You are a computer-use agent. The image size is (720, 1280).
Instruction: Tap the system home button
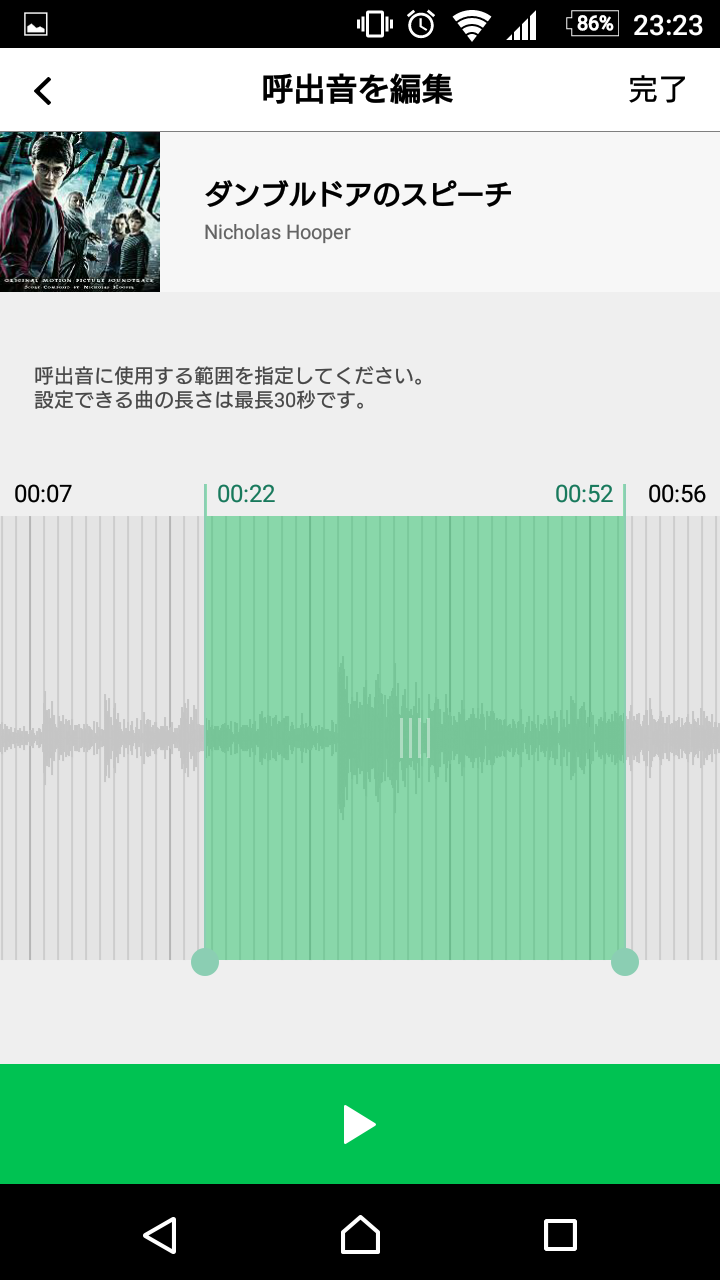coord(360,1235)
